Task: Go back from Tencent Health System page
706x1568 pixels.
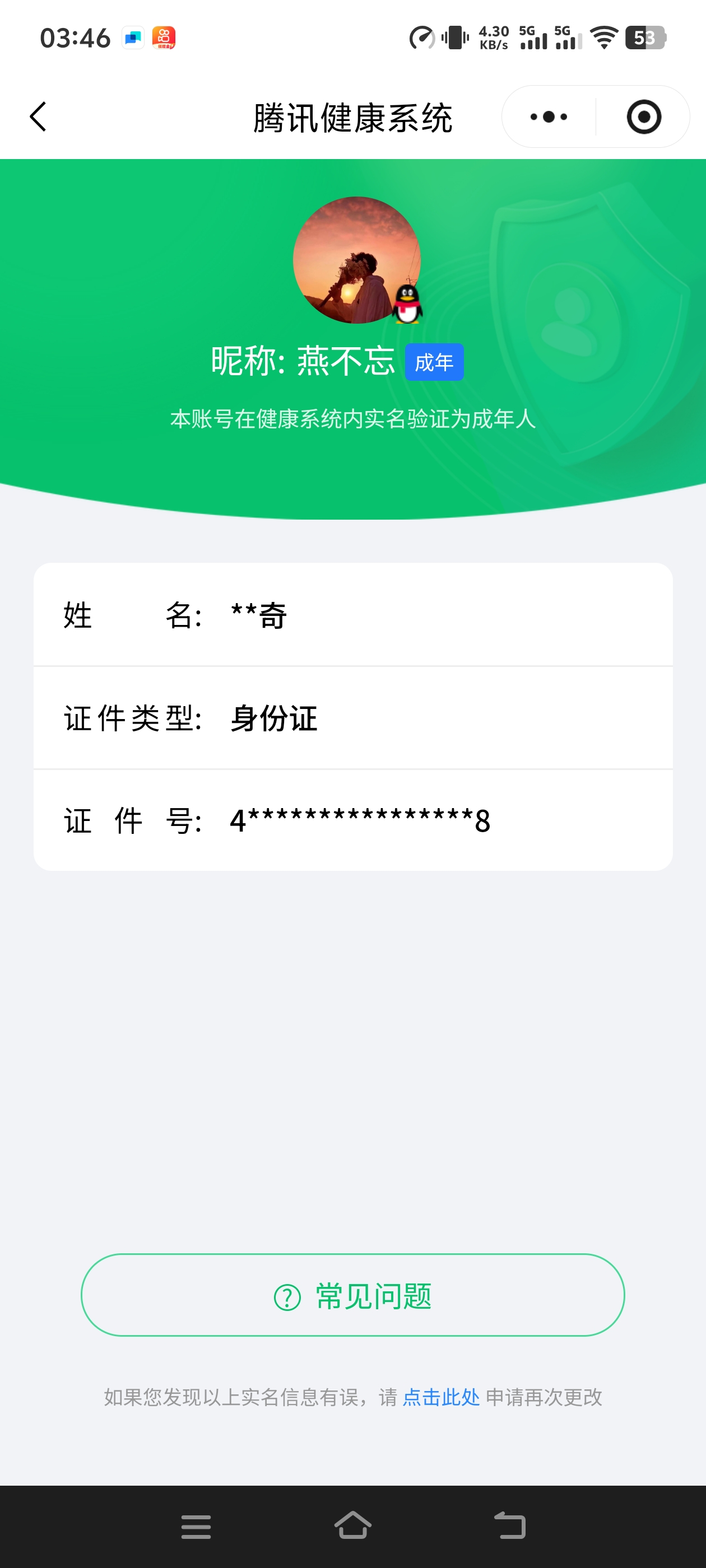Action: coord(38,117)
